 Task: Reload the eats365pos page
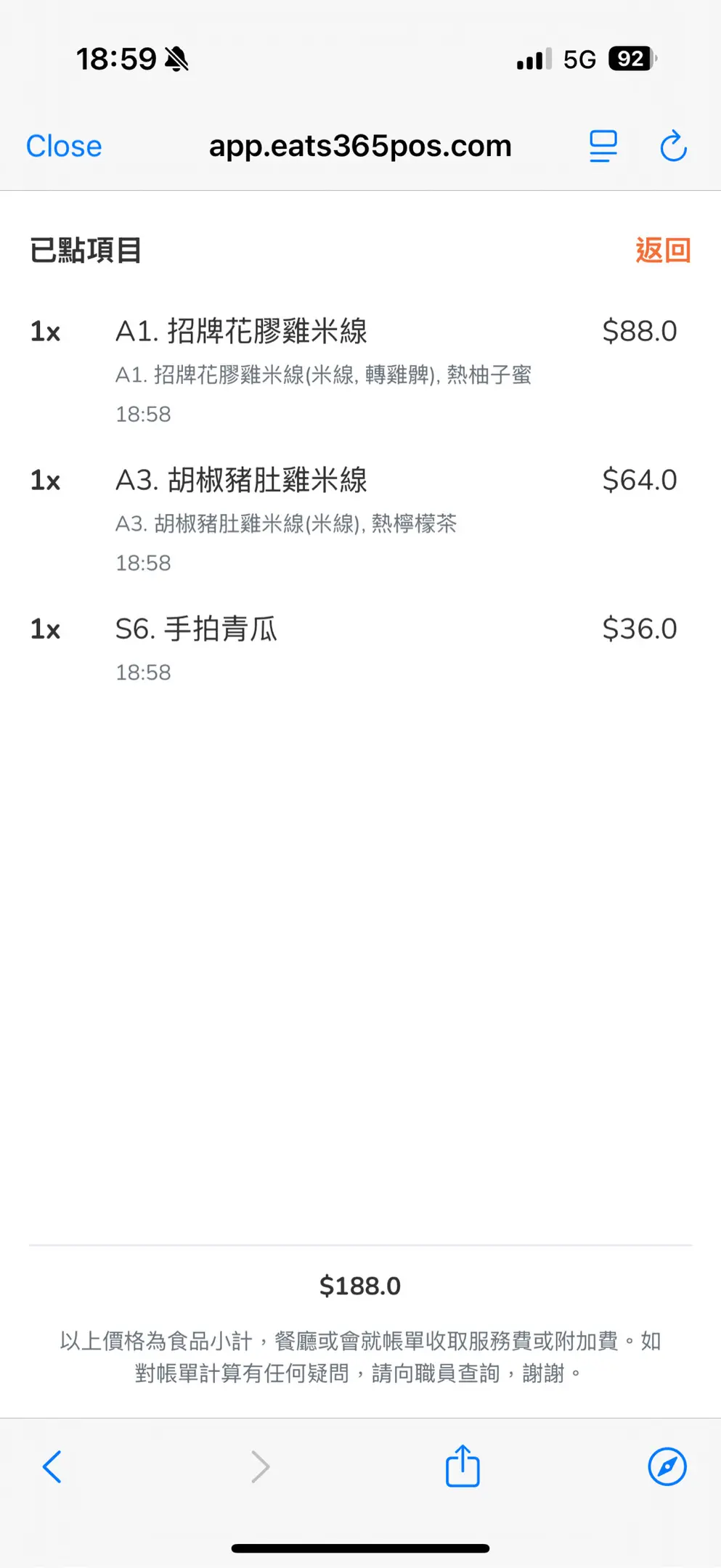pos(673,147)
